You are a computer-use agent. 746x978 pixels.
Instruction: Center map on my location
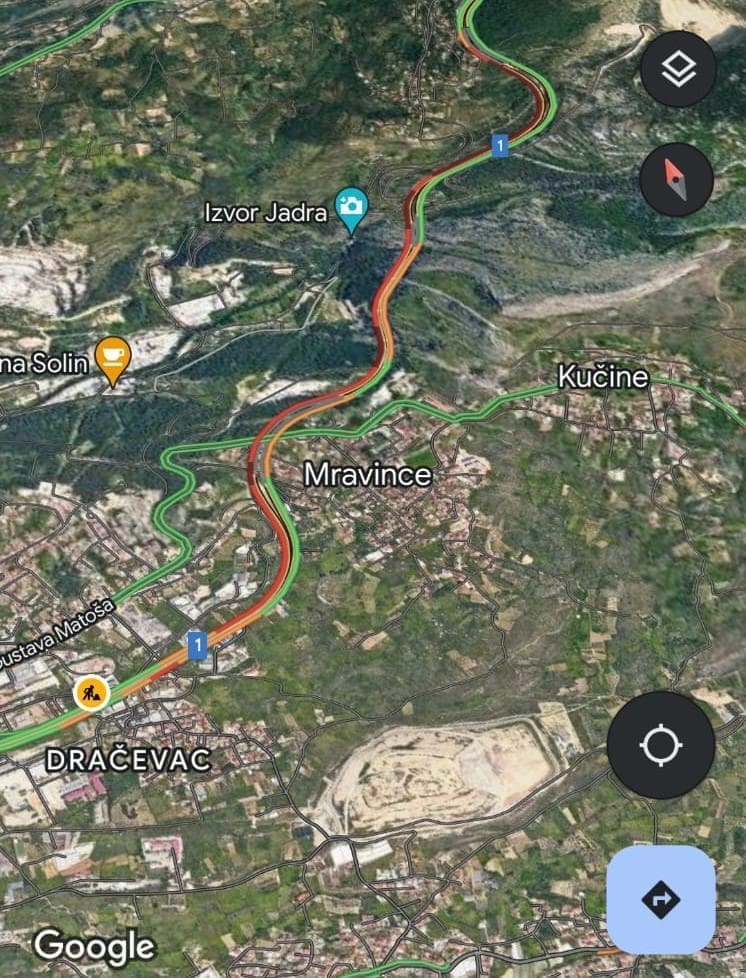(x=660, y=745)
